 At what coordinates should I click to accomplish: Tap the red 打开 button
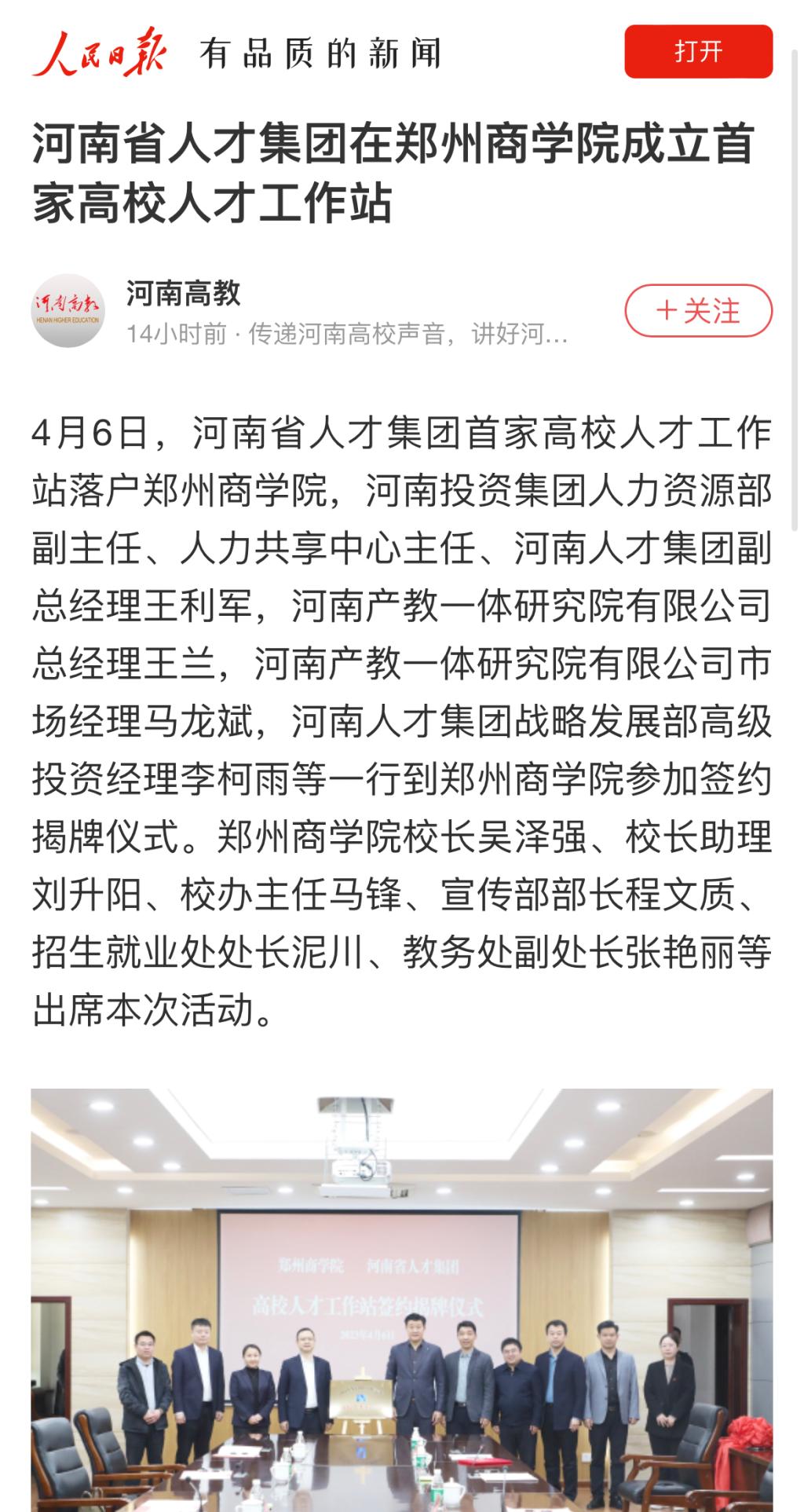[698, 52]
